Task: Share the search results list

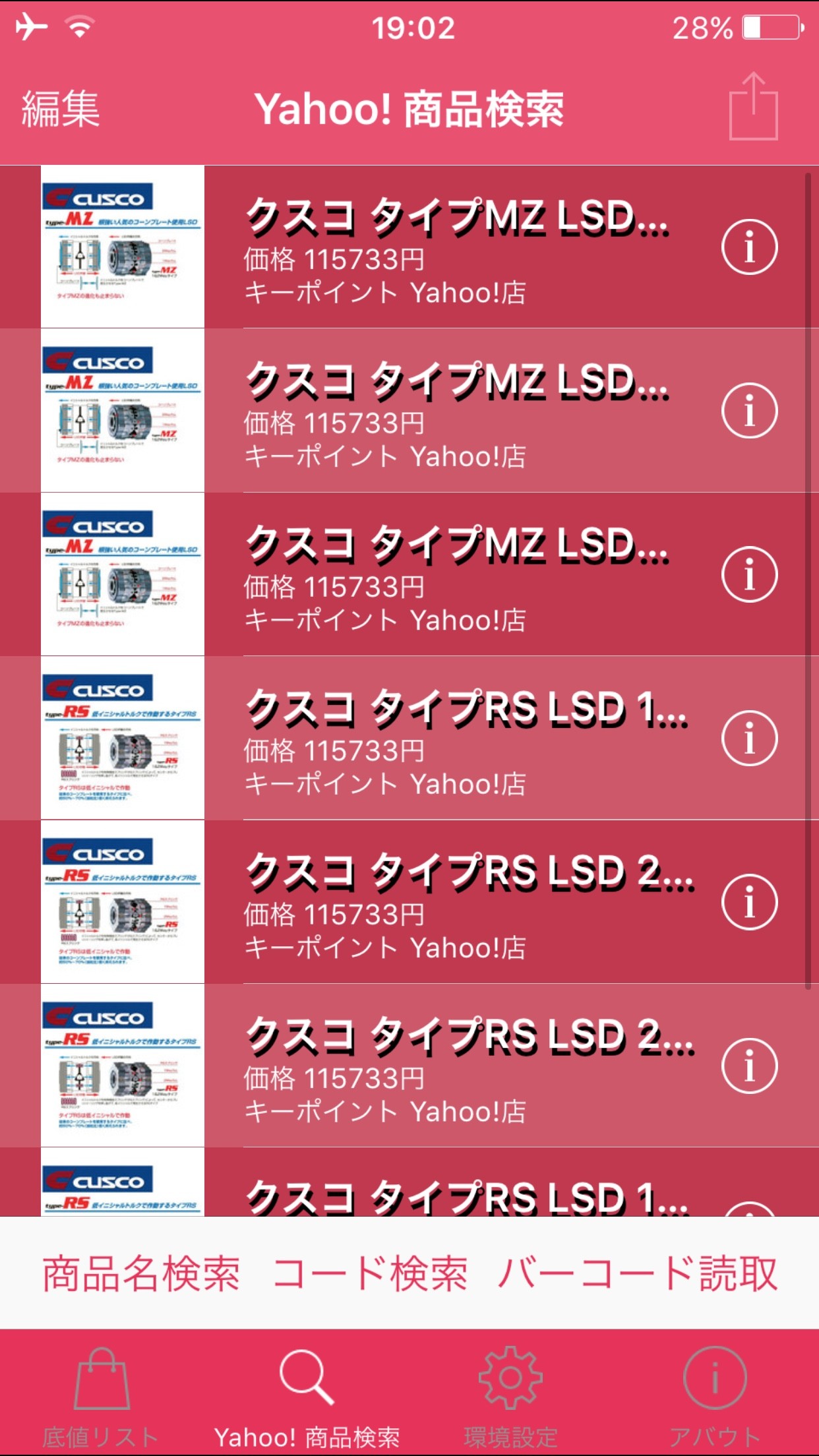Action: tap(753, 107)
